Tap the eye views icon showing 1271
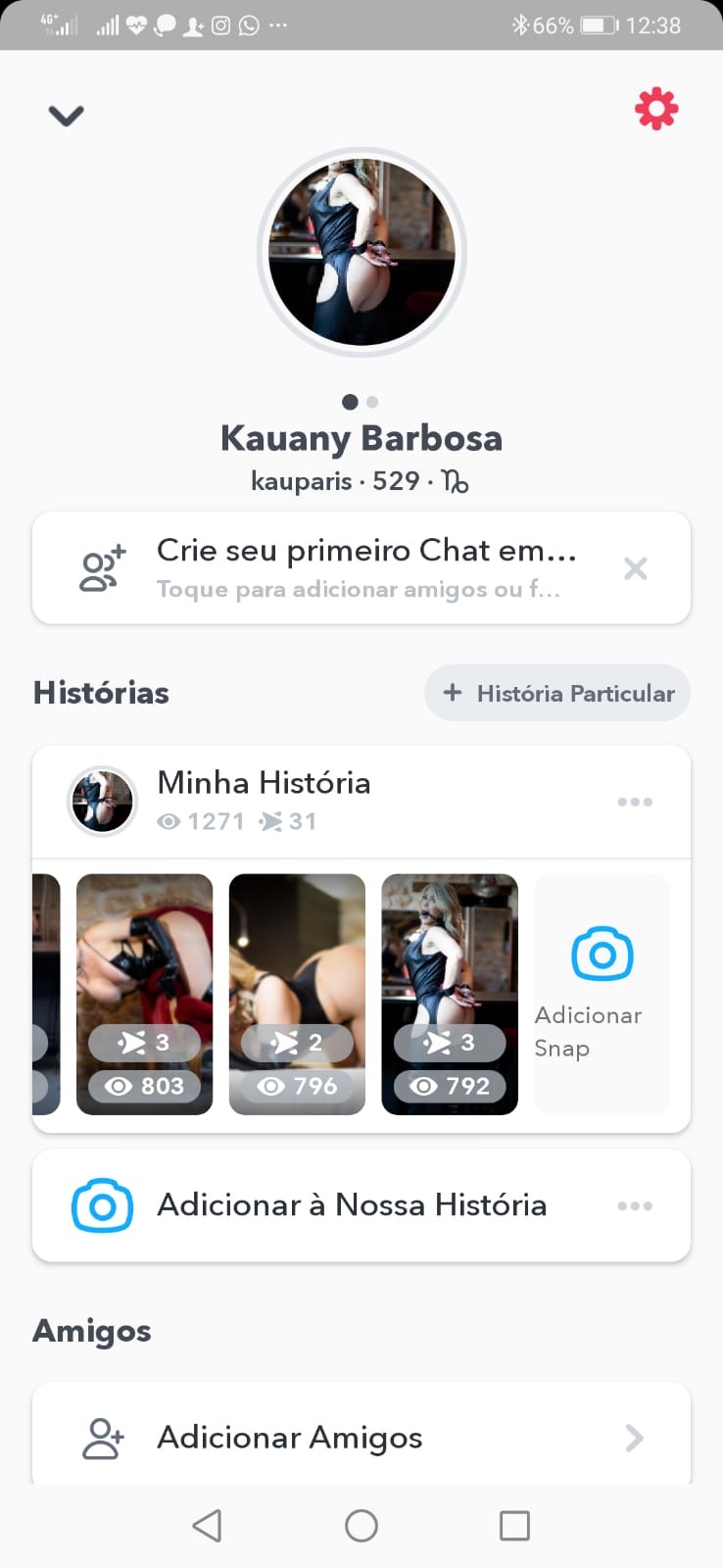 [x=172, y=821]
